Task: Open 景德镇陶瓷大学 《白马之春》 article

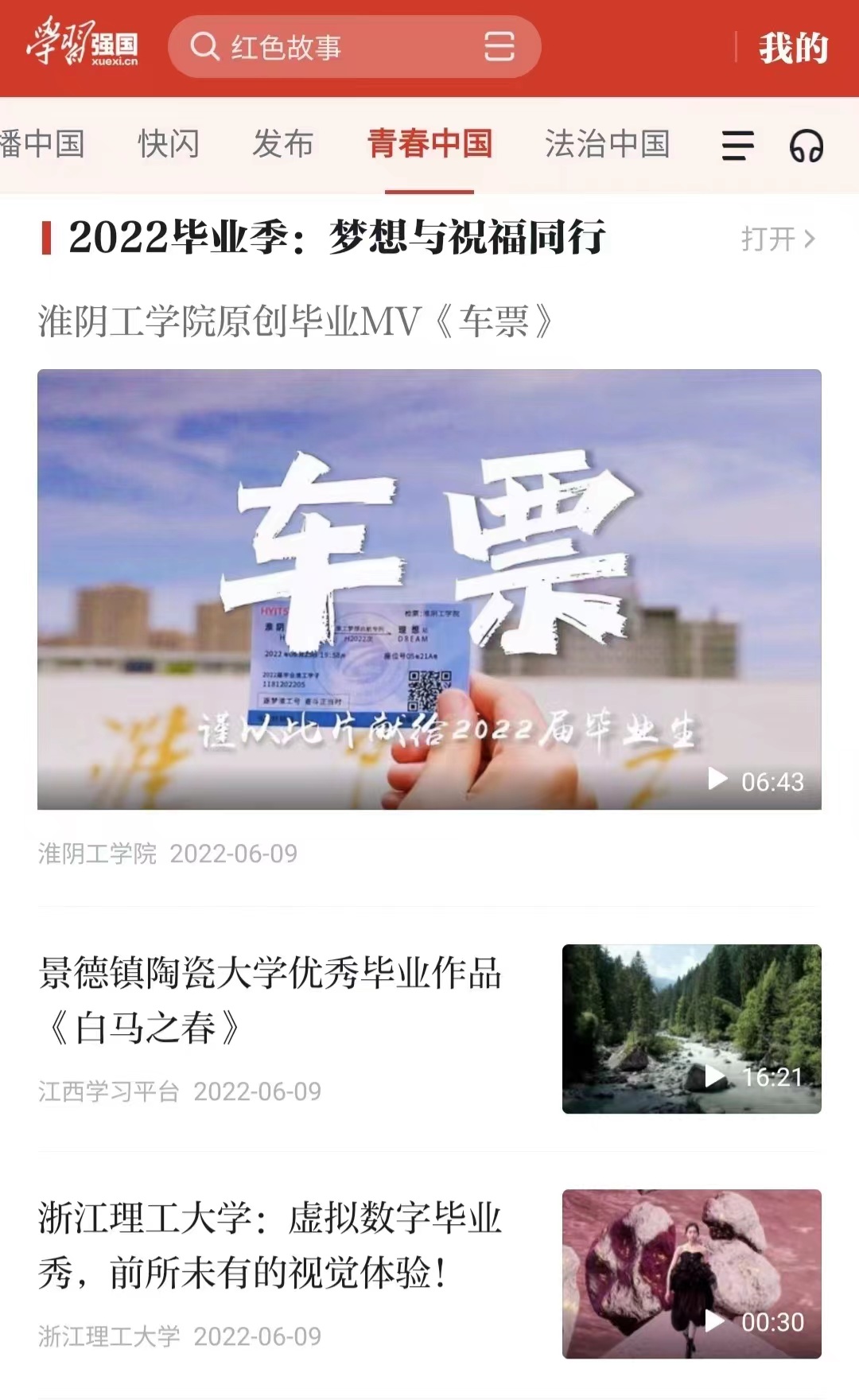Action: pos(270,1000)
